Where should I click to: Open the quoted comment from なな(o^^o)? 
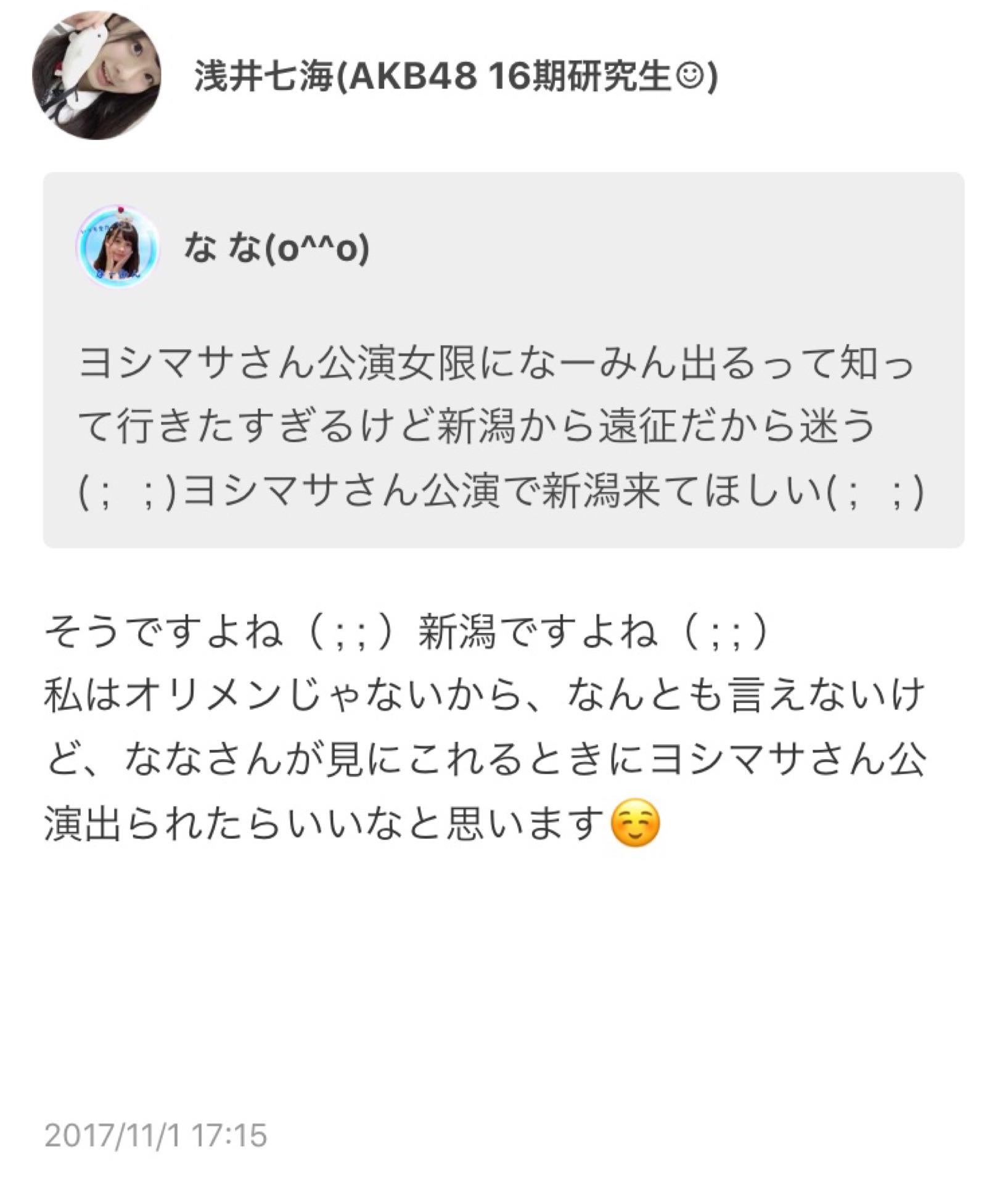[x=503, y=425]
